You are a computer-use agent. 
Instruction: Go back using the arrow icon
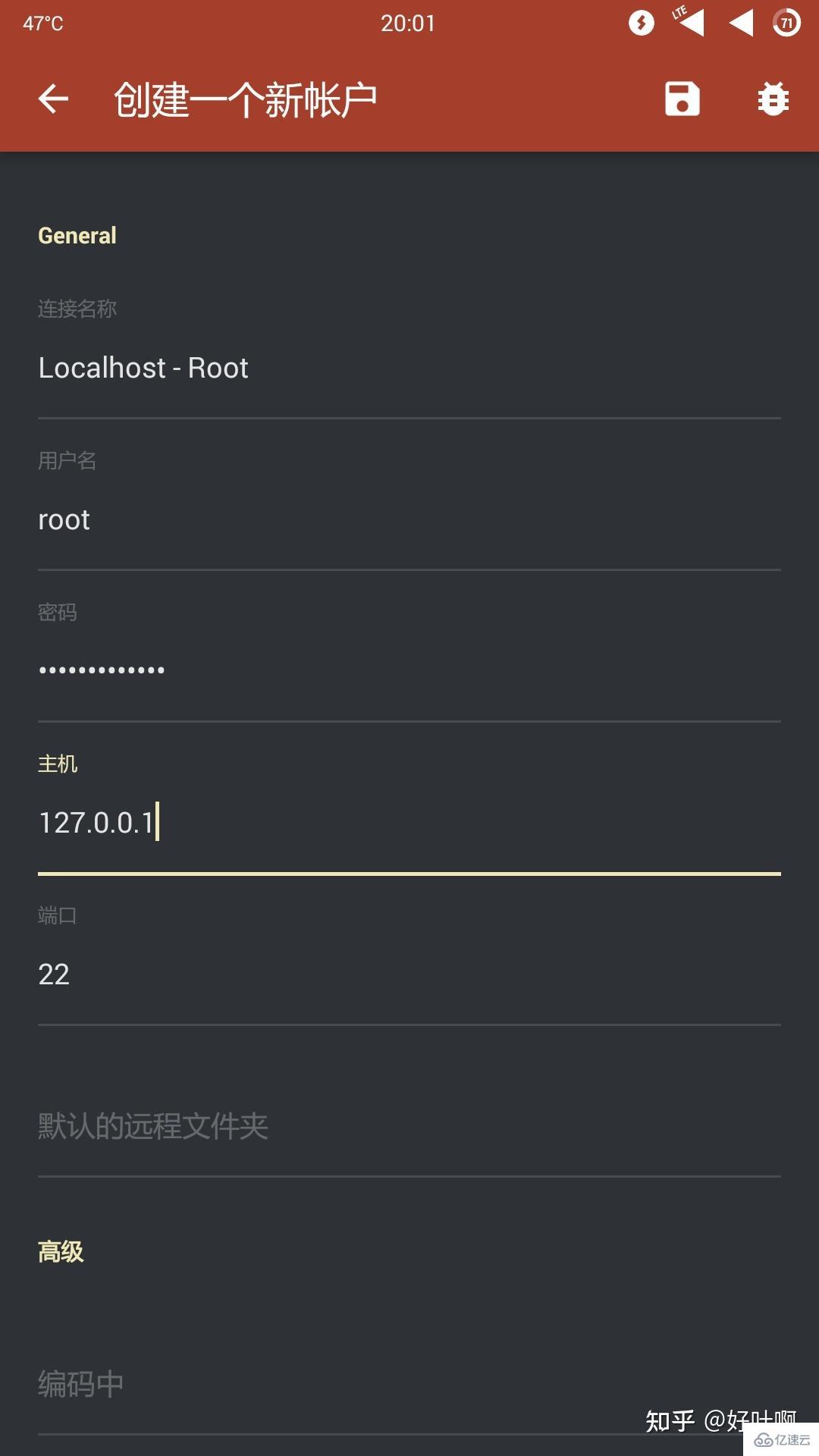point(53,99)
